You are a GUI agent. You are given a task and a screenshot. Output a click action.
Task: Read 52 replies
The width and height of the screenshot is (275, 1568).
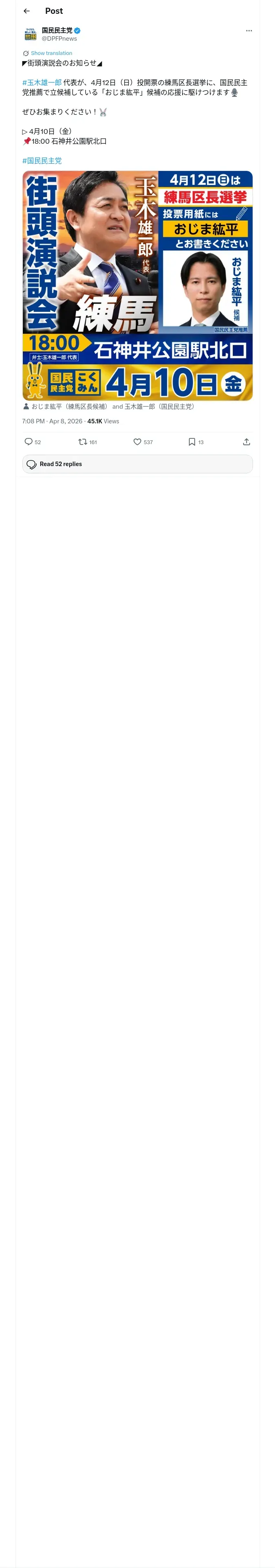[137, 464]
